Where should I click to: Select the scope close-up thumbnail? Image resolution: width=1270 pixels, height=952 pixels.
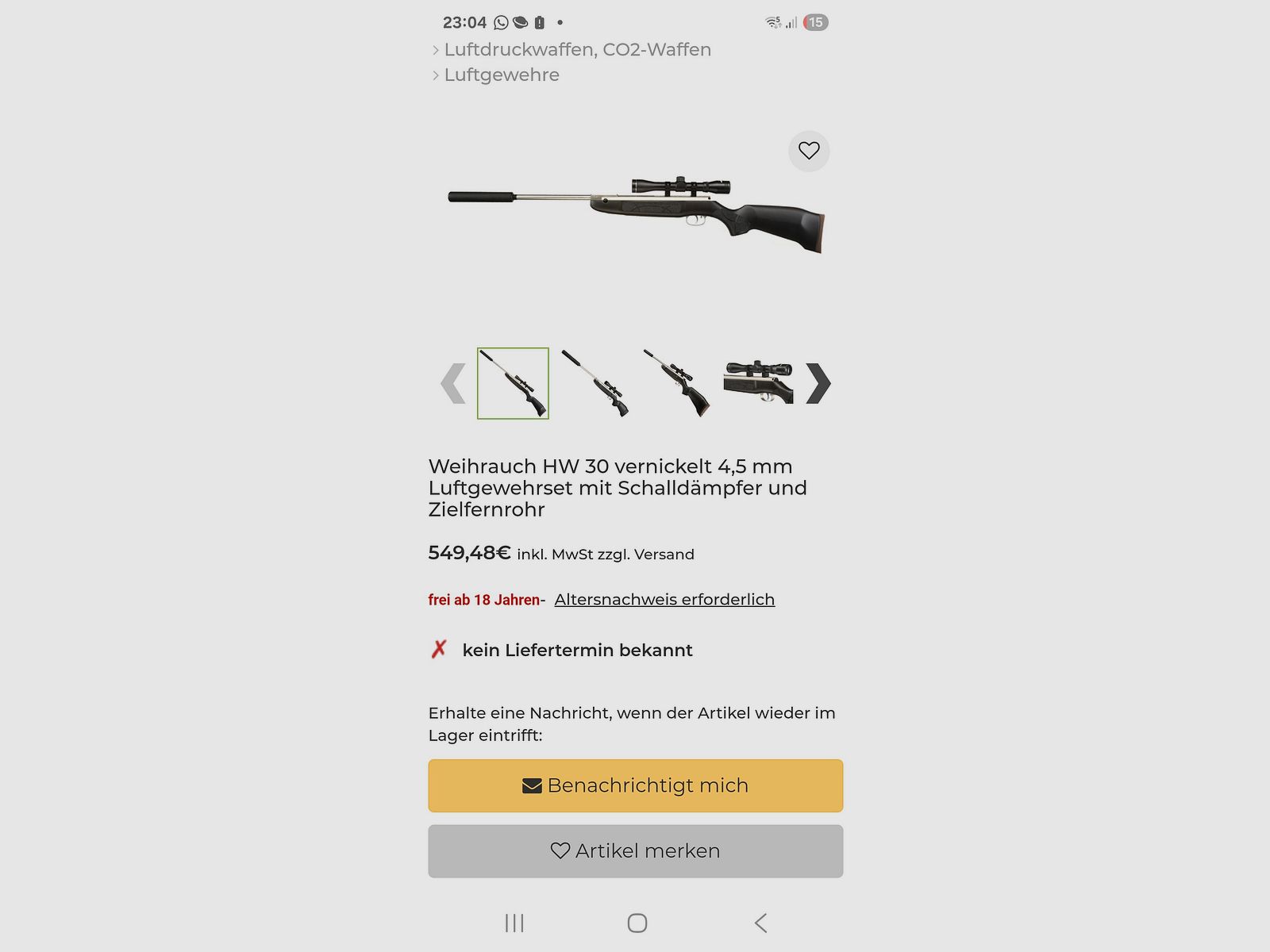758,383
